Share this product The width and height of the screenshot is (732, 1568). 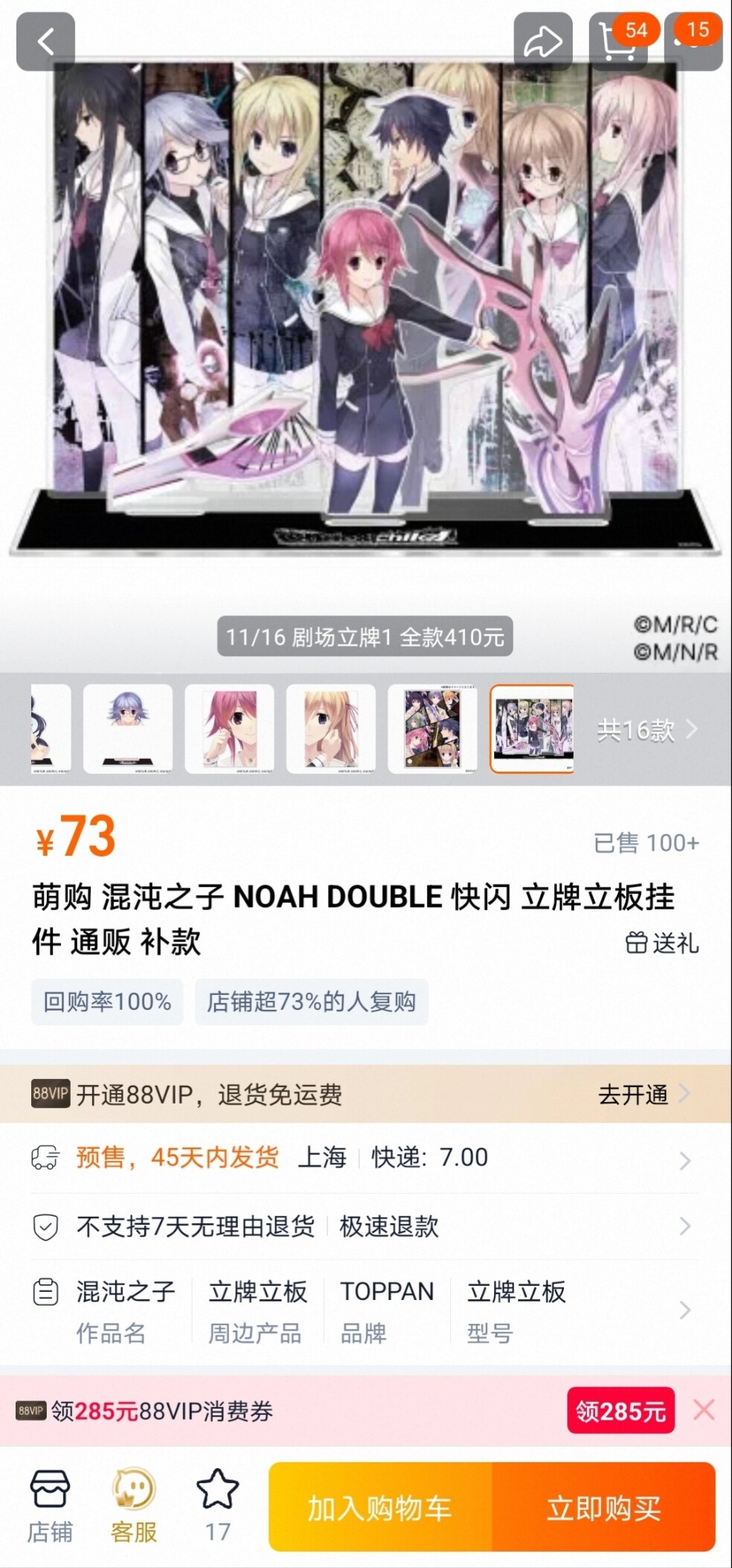[542, 42]
